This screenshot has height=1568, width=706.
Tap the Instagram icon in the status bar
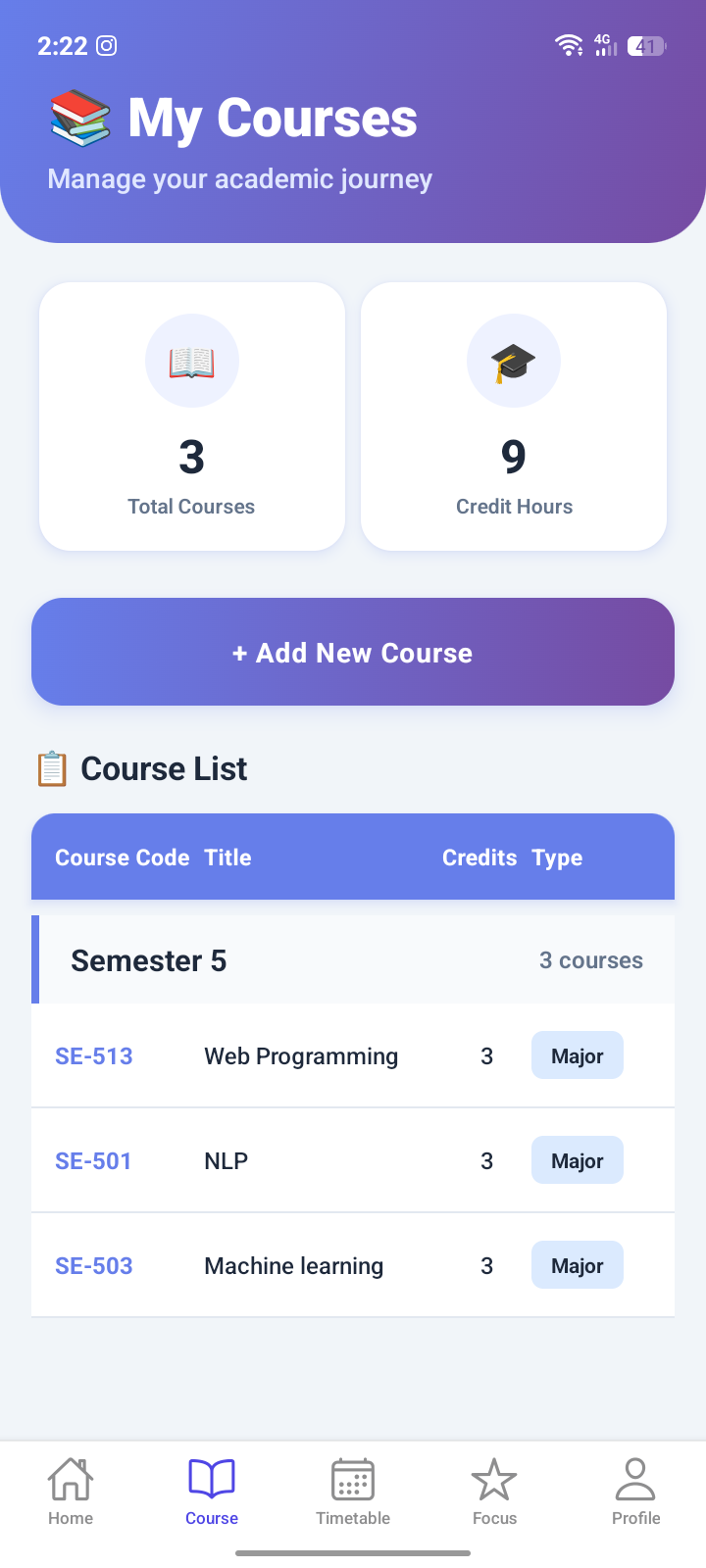pos(106,45)
